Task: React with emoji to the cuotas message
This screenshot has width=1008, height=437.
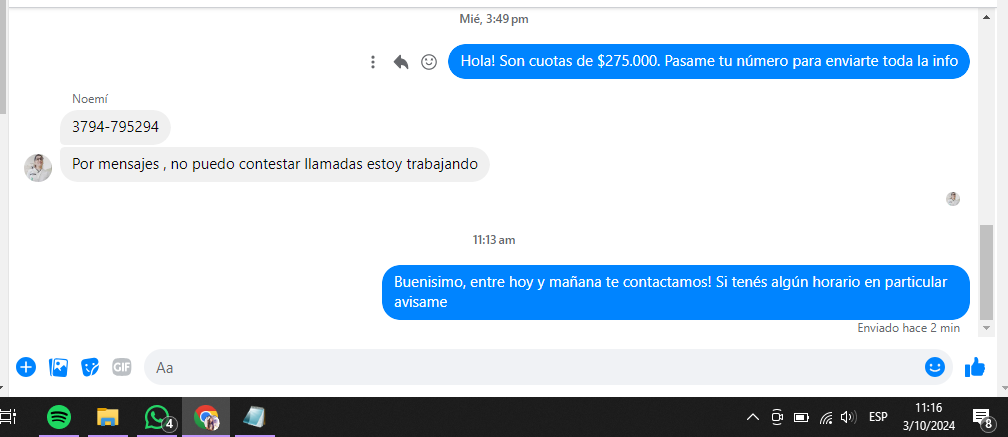Action: pos(429,62)
